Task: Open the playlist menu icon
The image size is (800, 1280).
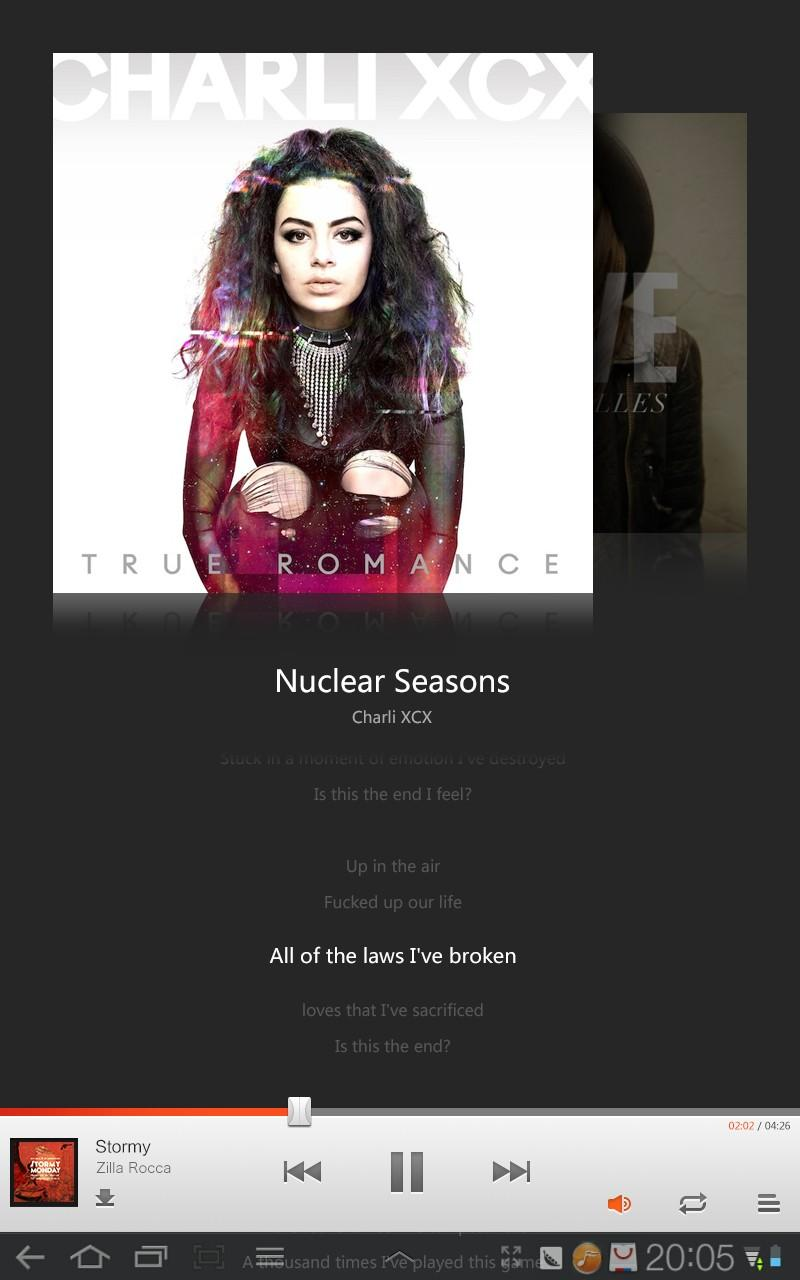Action: click(768, 1203)
